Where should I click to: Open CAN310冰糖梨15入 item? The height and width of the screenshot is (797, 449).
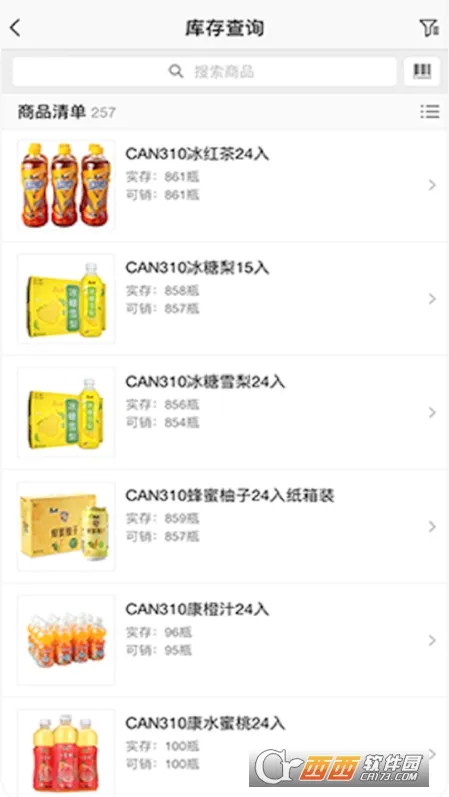coord(224,299)
